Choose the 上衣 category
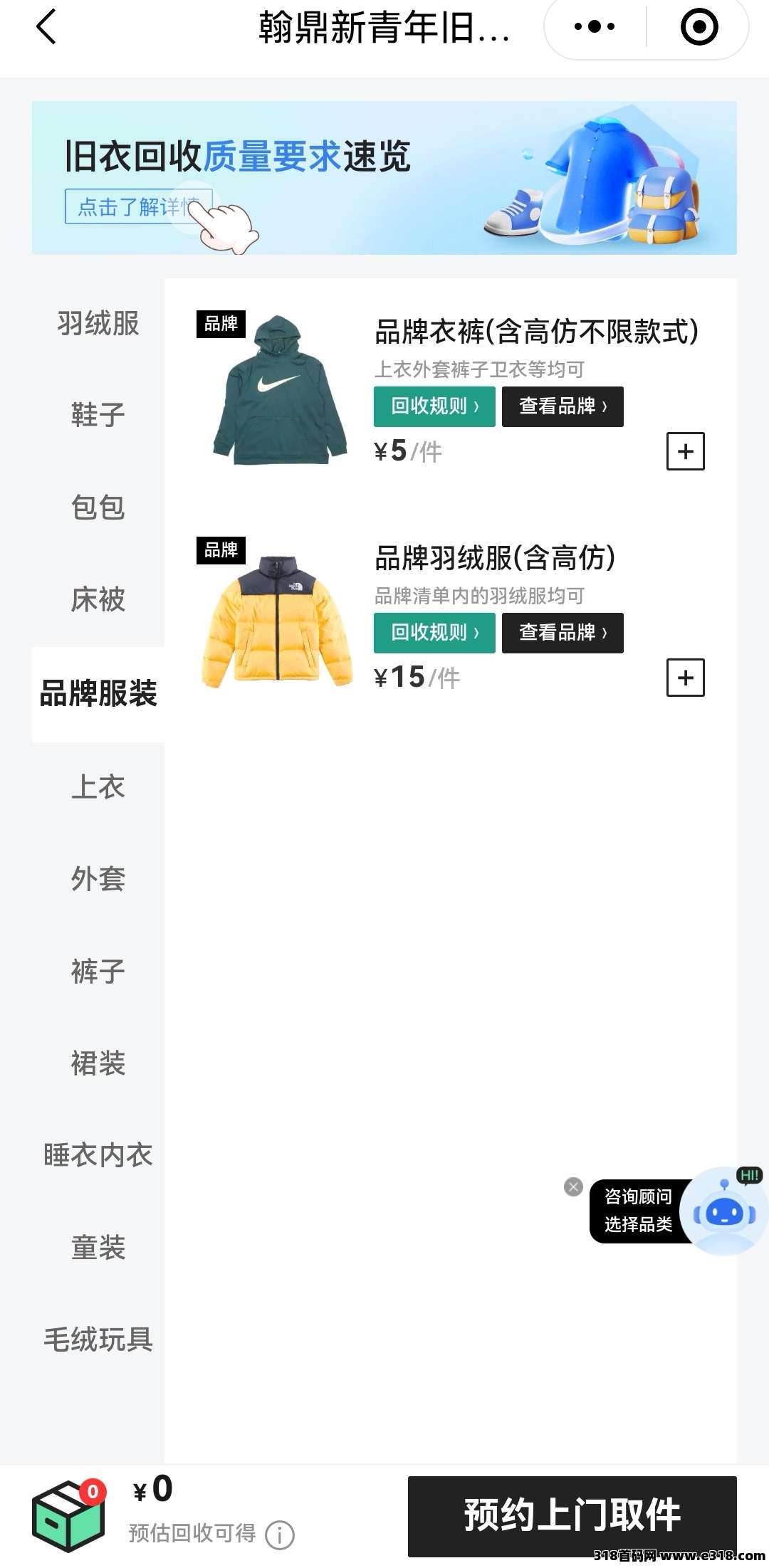The width and height of the screenshot is (769, 1568). pyautogui.click(x=98, y=787)
